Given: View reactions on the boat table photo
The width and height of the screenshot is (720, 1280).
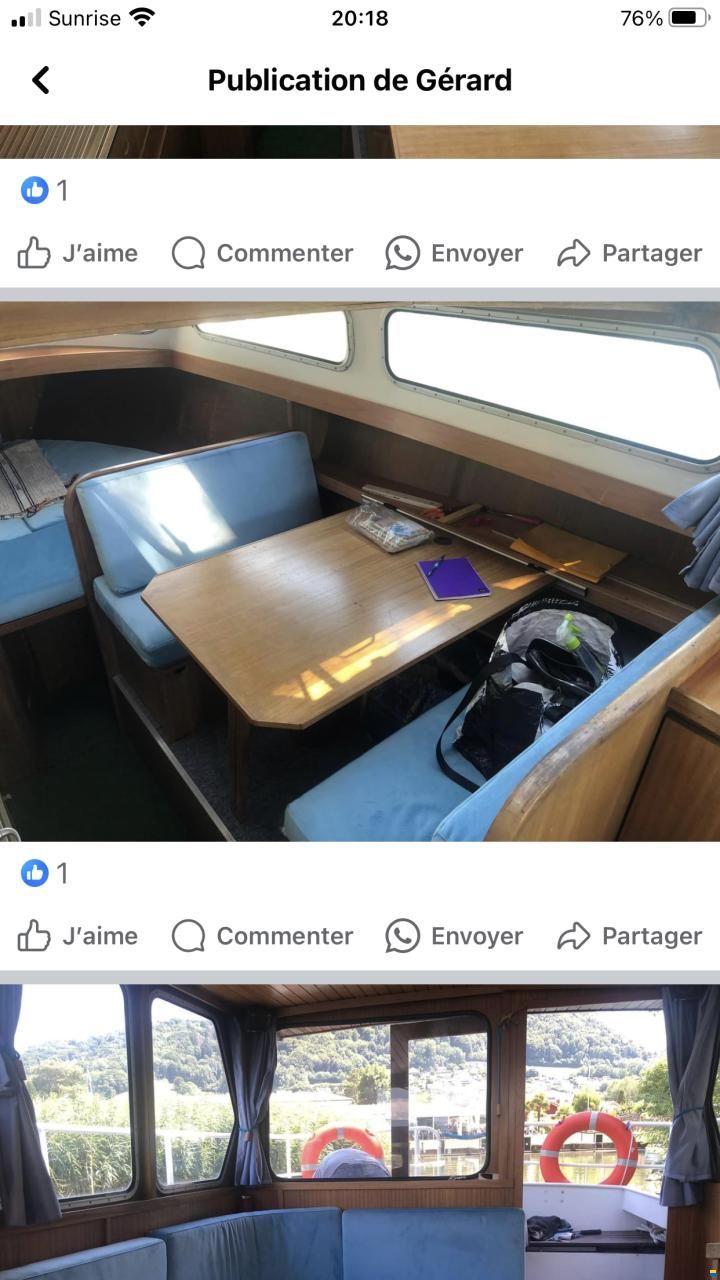Looking at the screenshot, I should pos(45,873).
